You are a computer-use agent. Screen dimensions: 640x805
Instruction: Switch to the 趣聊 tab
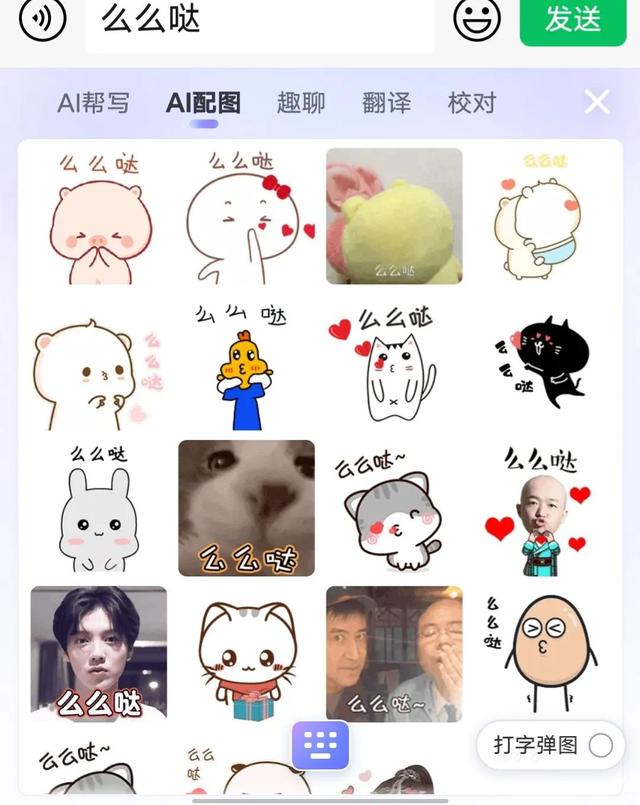point(300,102)
